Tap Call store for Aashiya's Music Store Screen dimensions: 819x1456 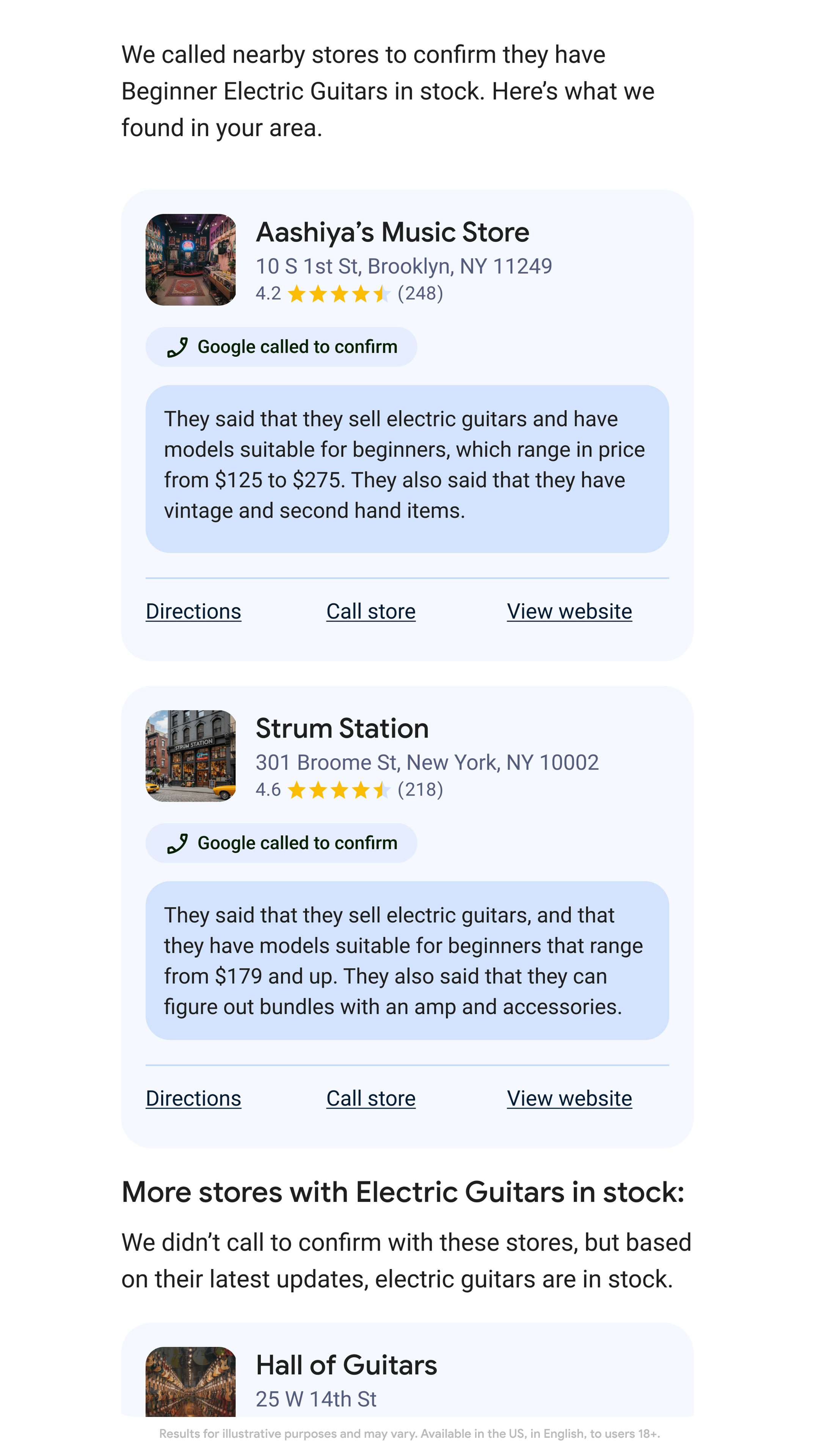click(x=371, y=612)
